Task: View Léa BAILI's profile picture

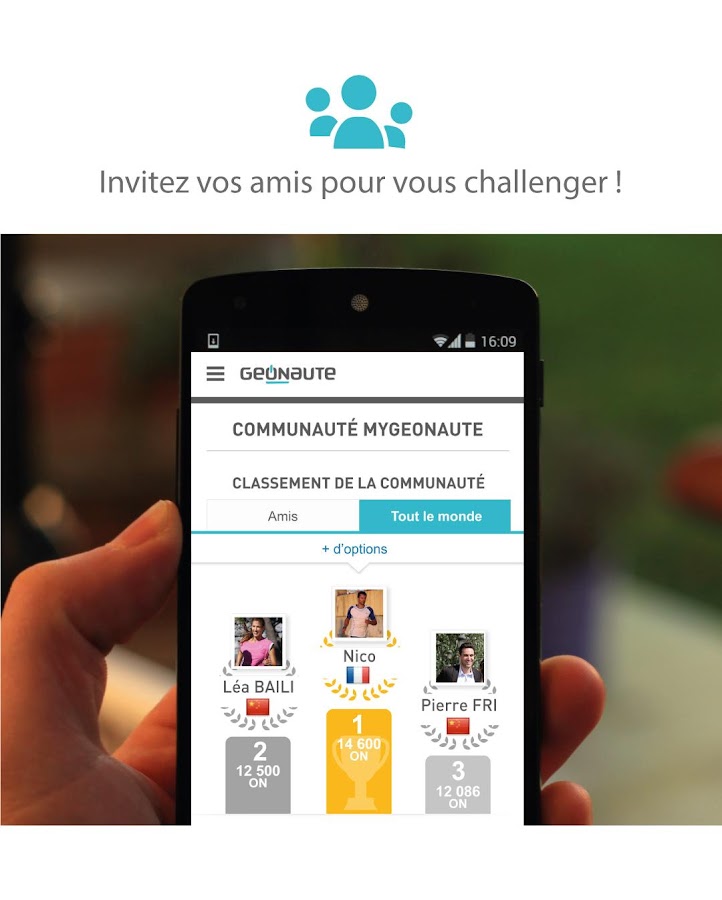Action: [258, 642]
